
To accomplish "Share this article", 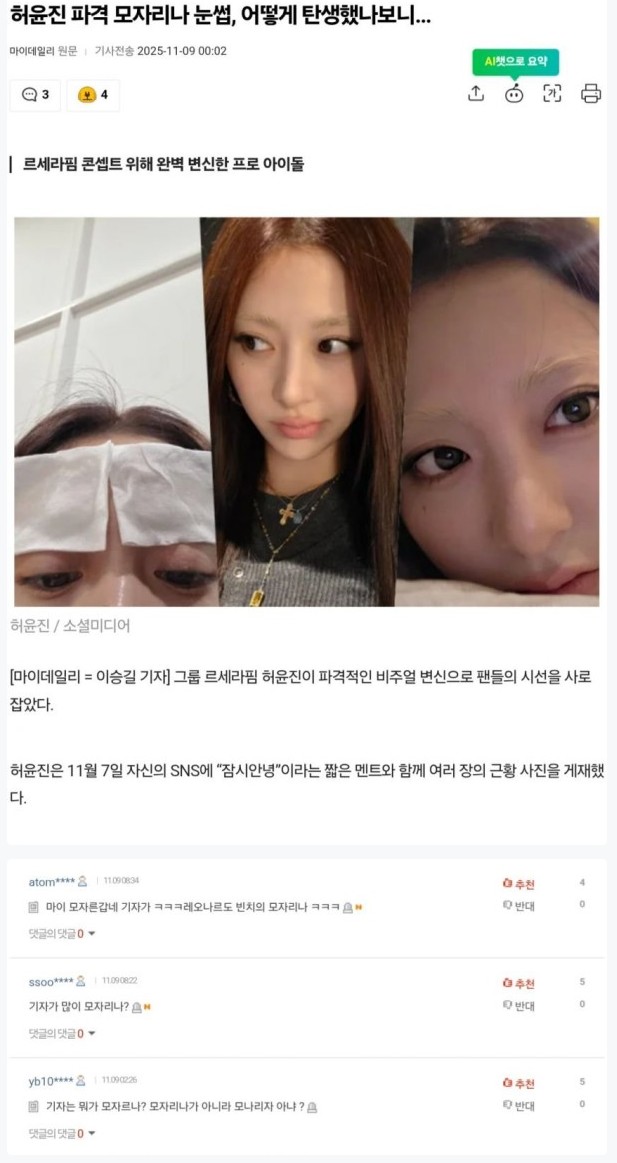I will pyautogui.click(x=476, y=93).
